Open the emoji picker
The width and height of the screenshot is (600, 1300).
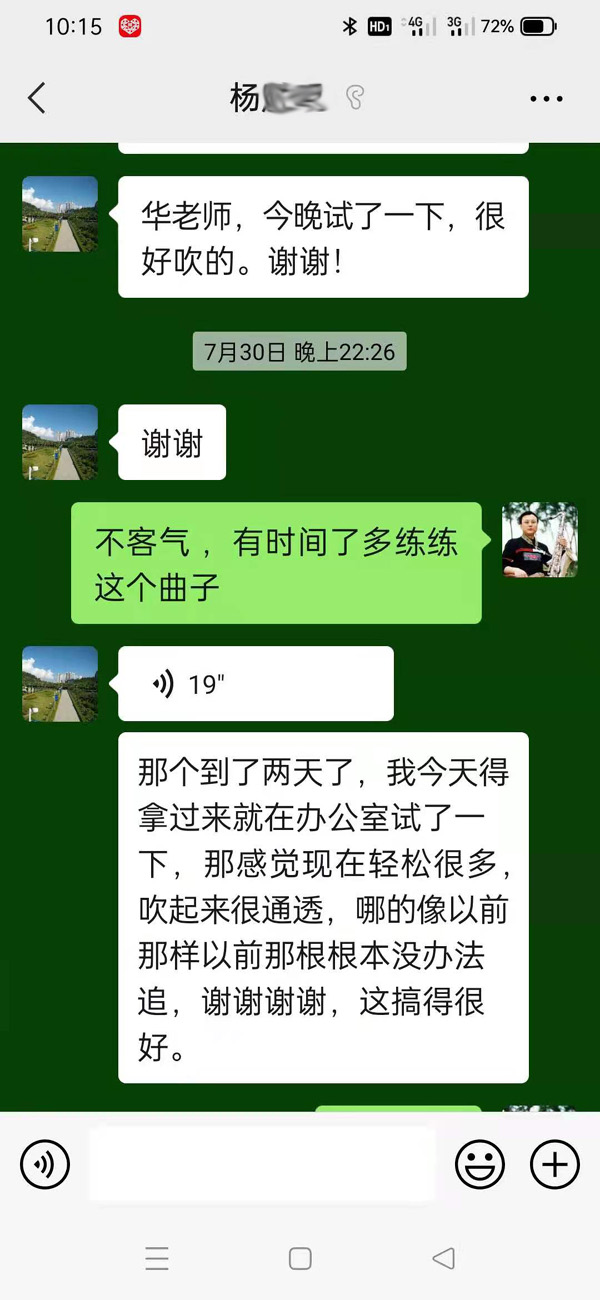(480, 1164)
